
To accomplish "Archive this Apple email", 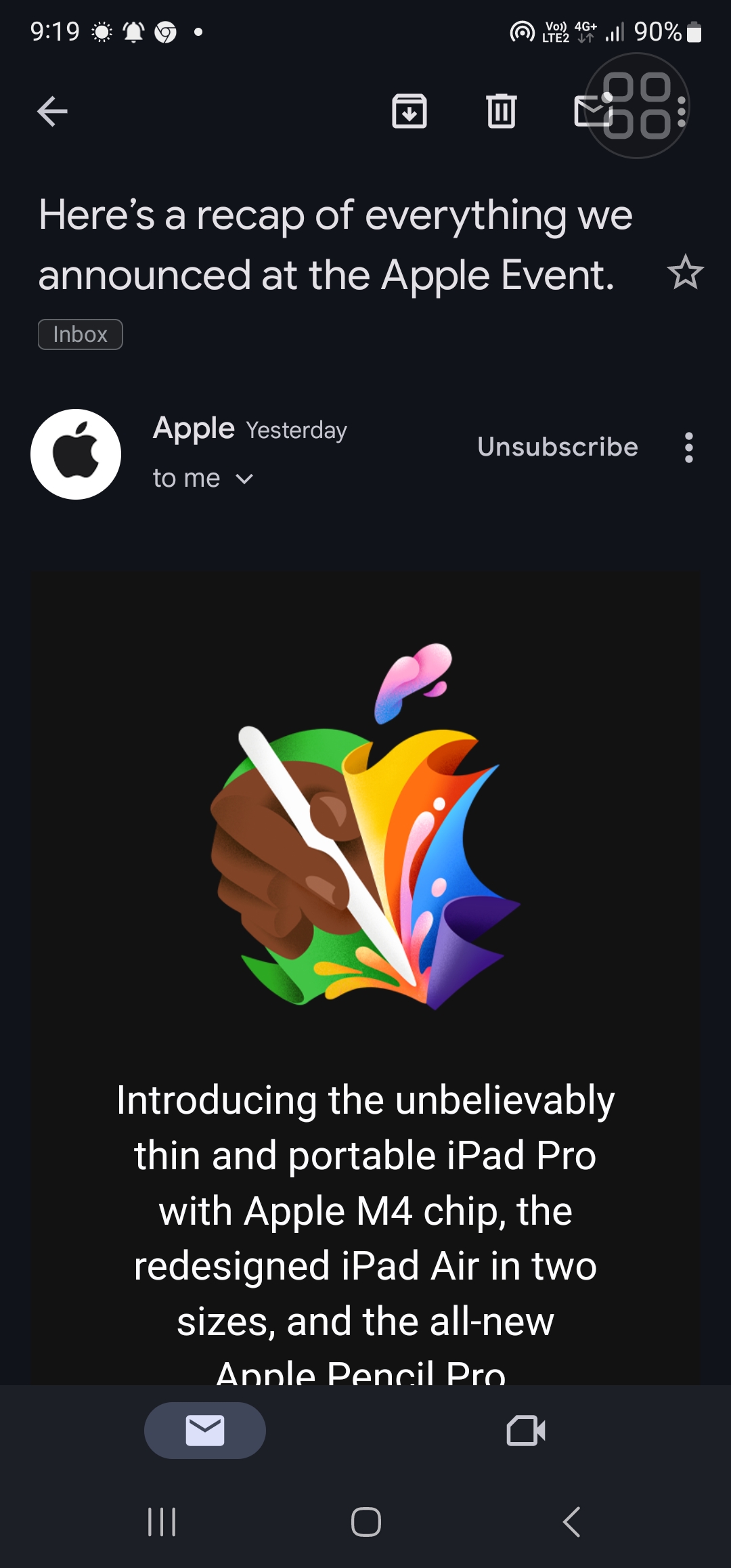I will pyautogui.click(x=409, y=111).
